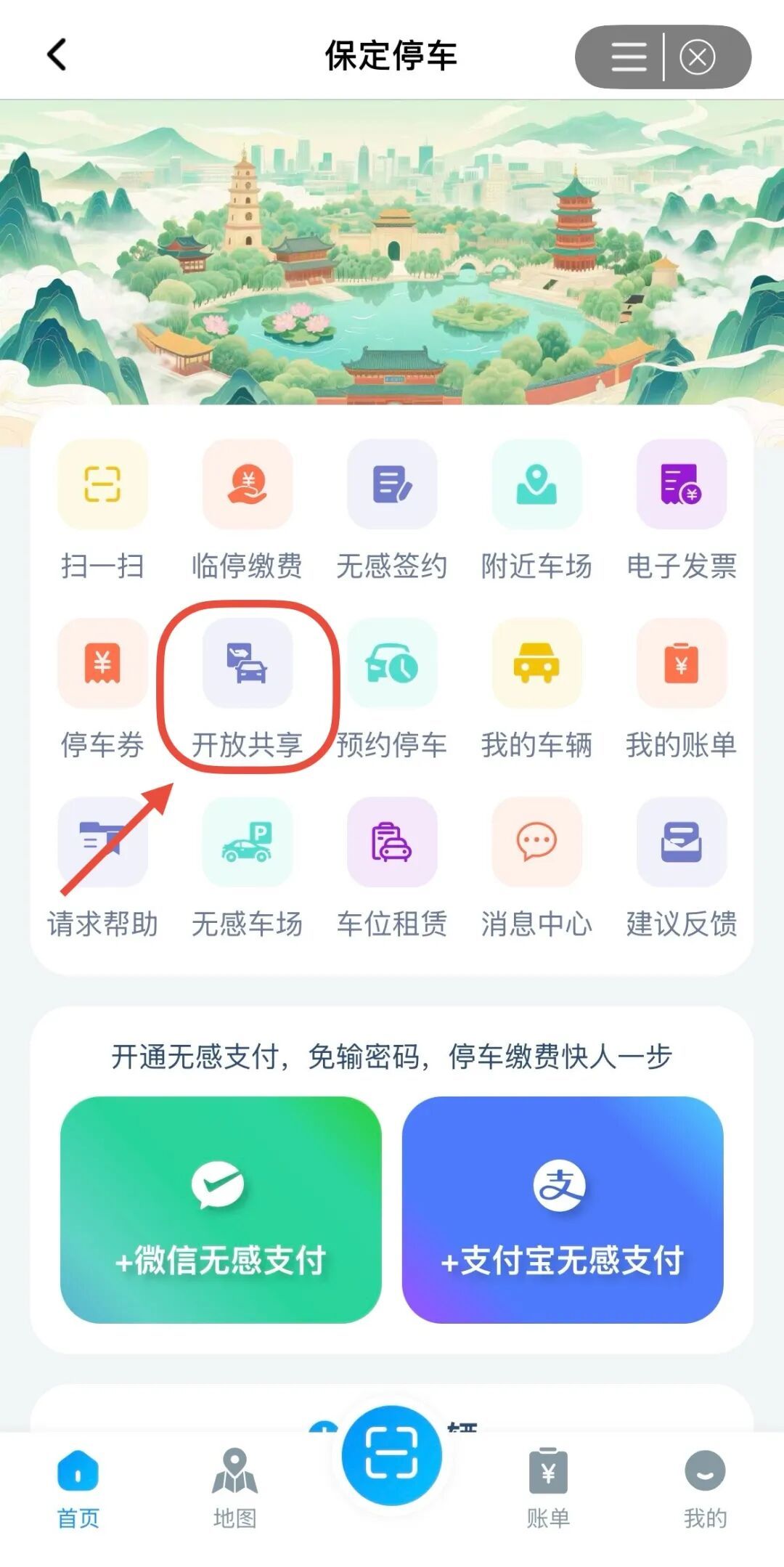Open 扫一扫 scanner shortcut
The image size is (784, 1567).
pos(102,511)
